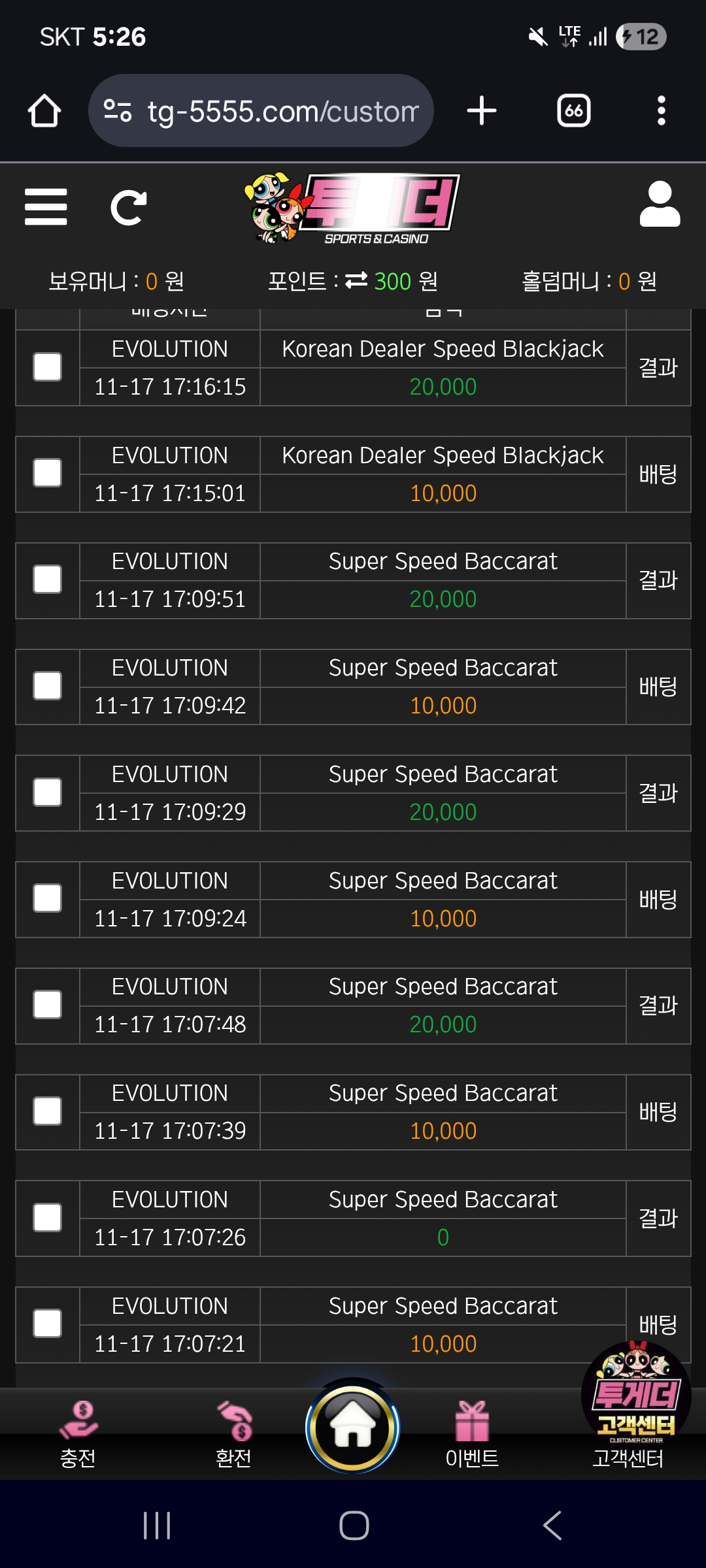Select the 17:09:29 Baccarat row checkbox

[48, 792]
